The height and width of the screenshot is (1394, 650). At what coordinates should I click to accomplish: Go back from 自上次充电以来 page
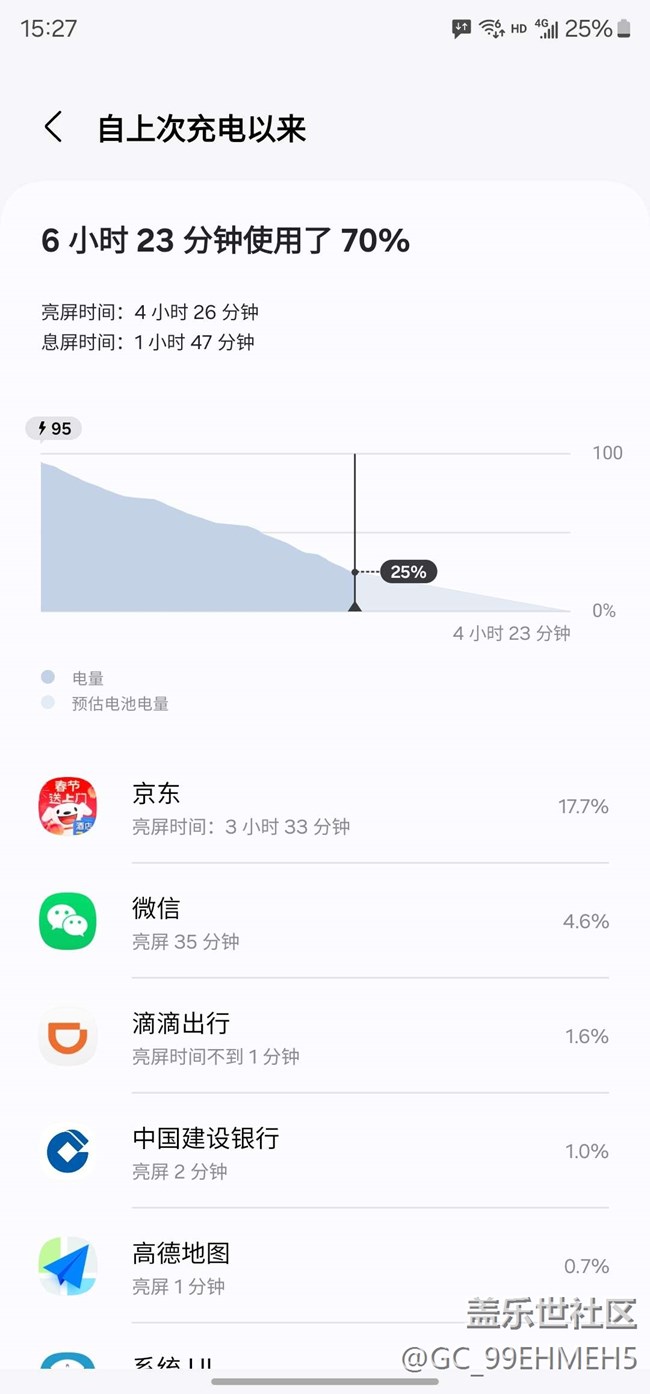pos(54,128)
